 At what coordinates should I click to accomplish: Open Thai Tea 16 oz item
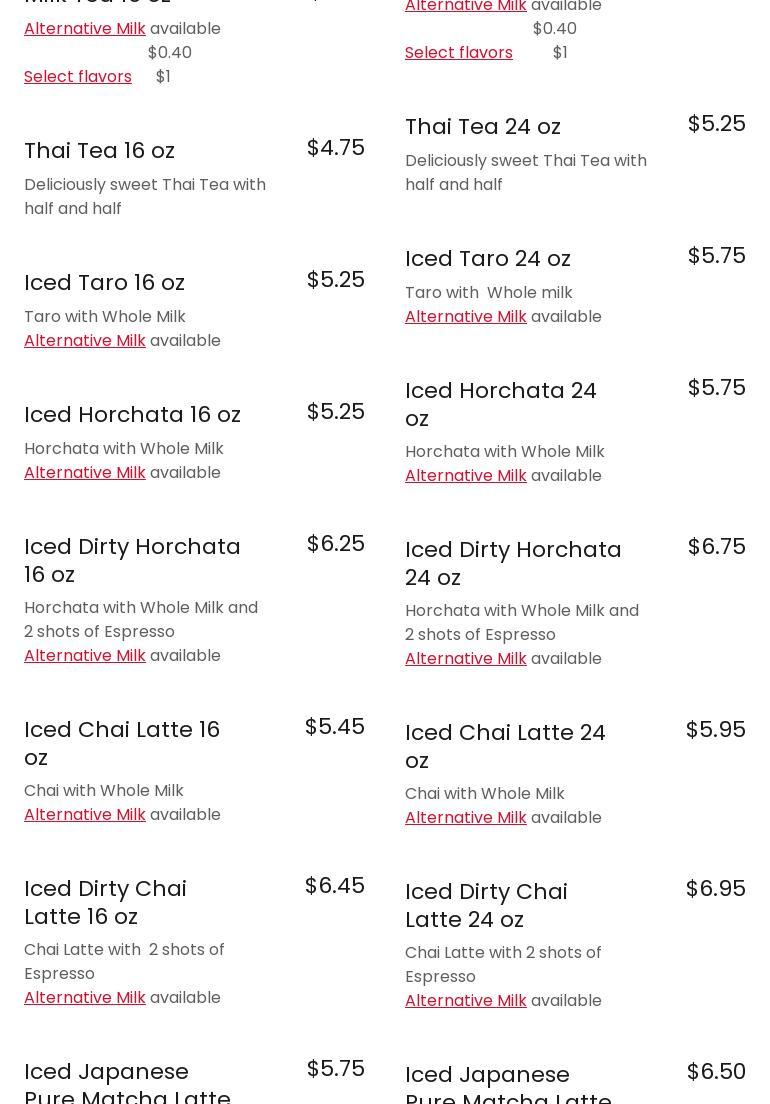coord(99,151)
